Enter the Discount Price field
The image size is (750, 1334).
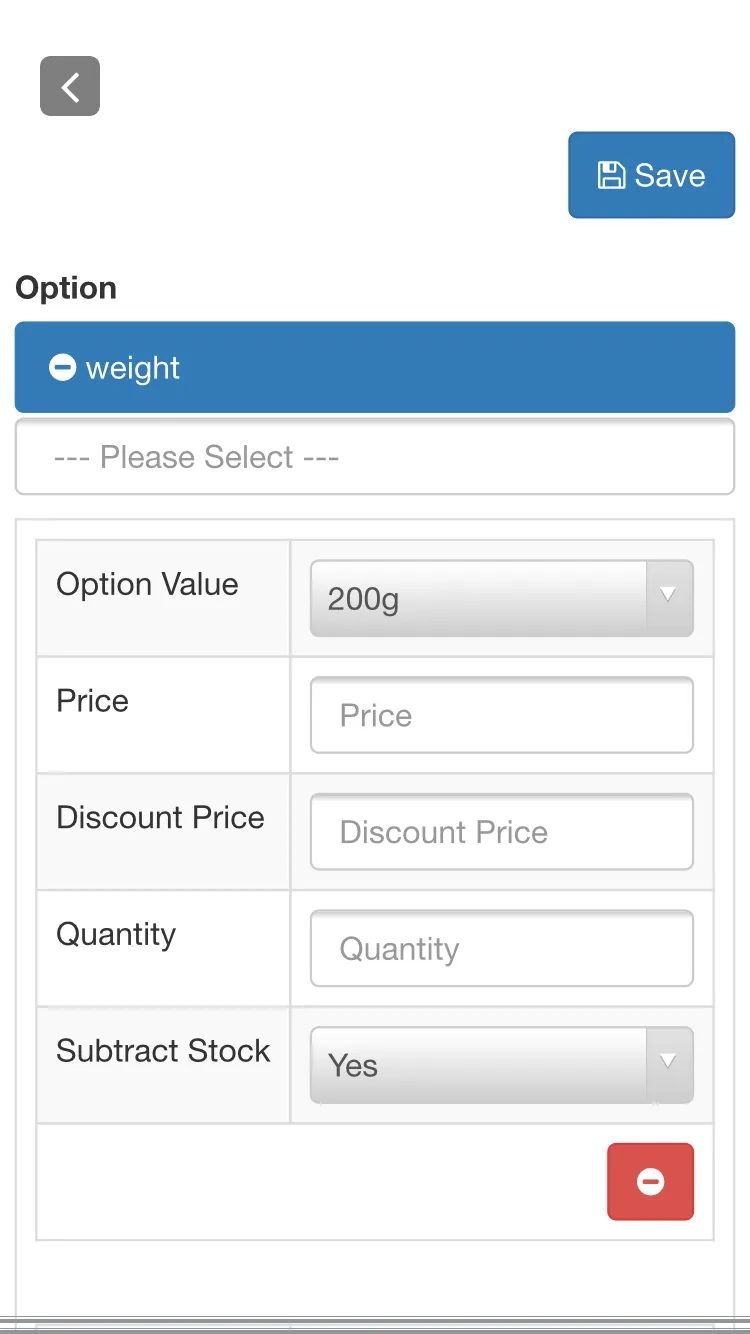coord(501,832)
